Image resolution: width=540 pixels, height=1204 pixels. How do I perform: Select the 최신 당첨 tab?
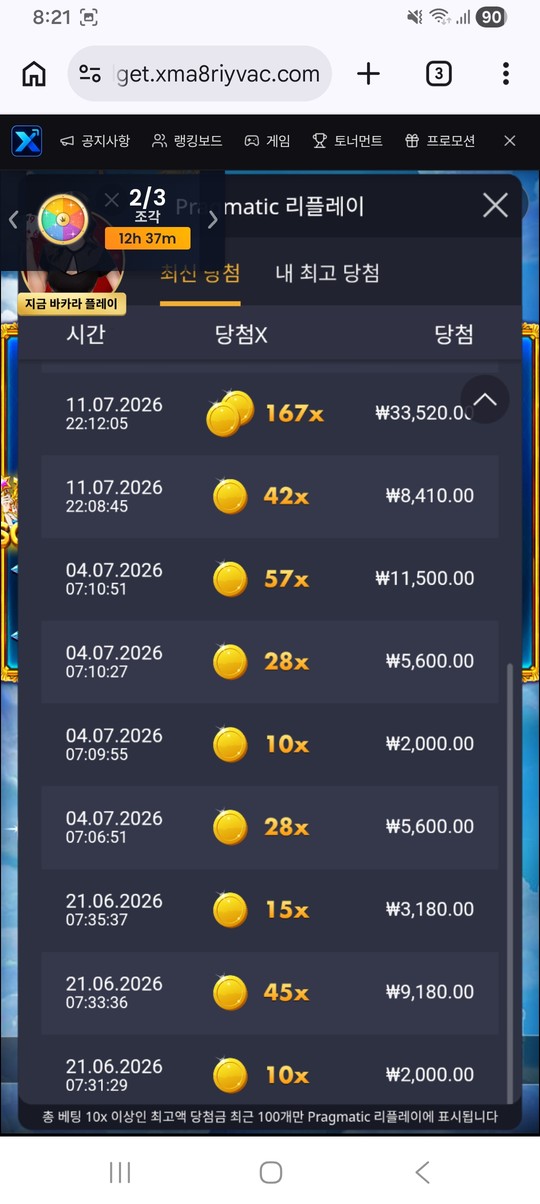(200, 273)
